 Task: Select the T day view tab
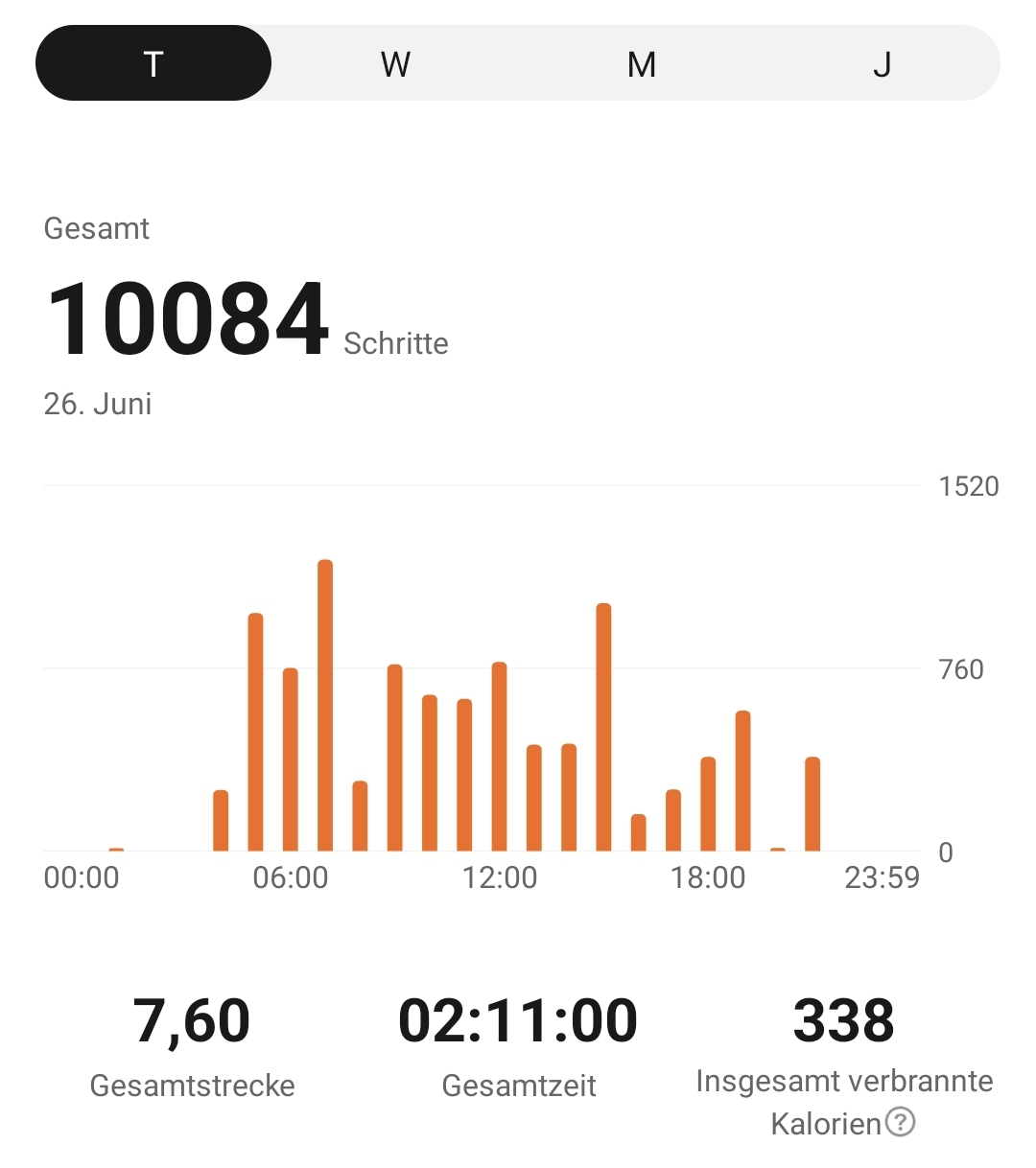[153, 63]
